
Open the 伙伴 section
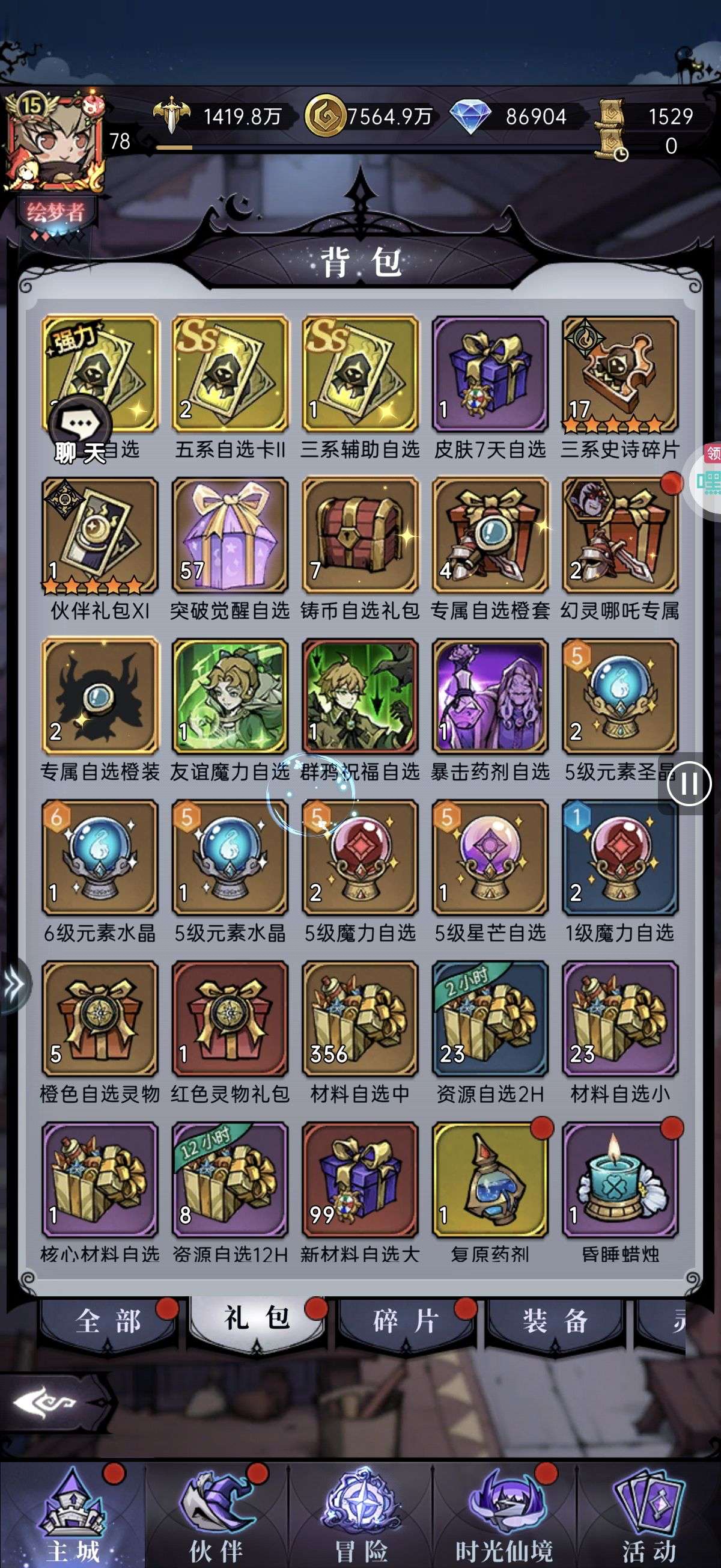point(216,1517)
